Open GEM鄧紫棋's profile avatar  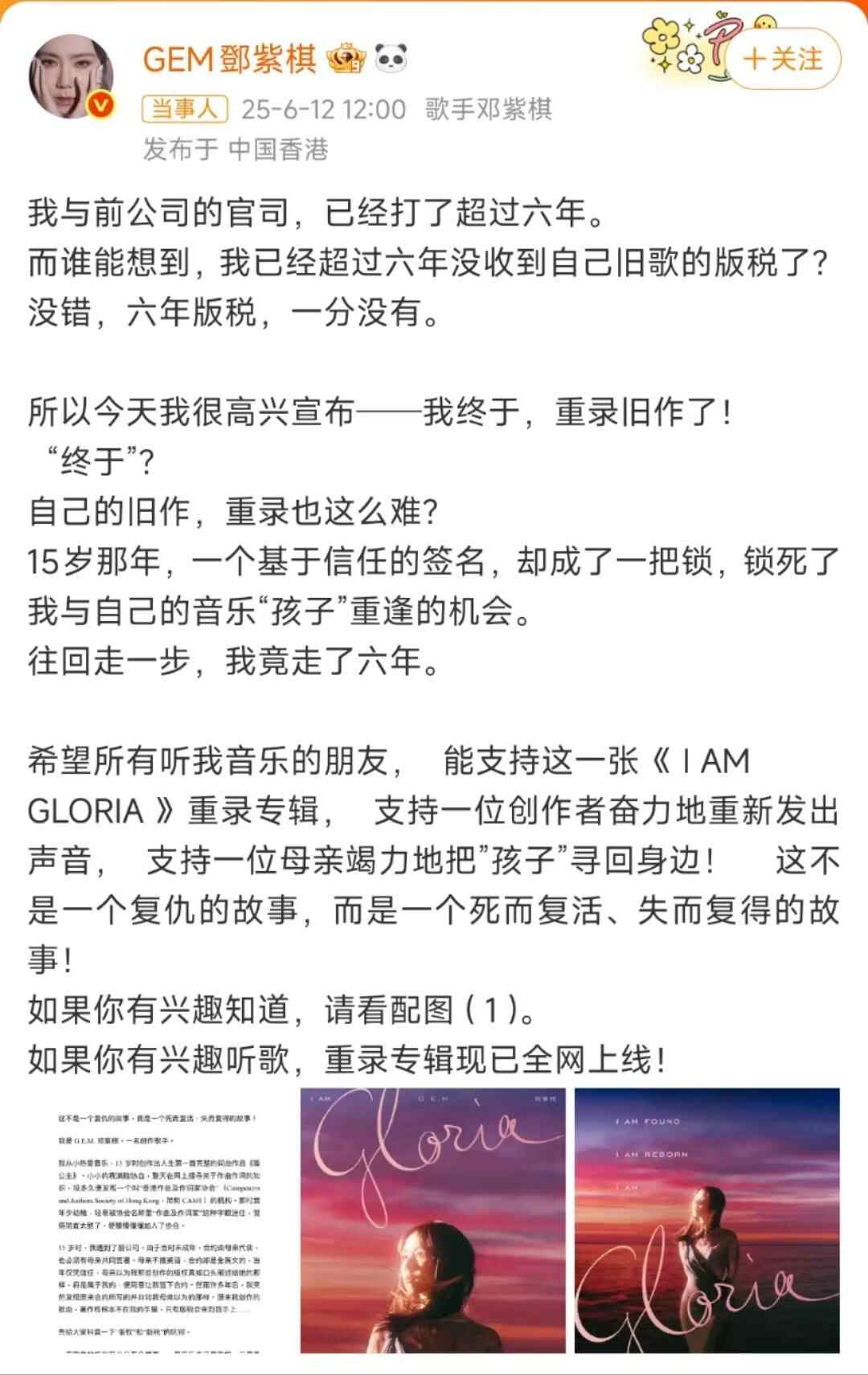coord(72,77)
